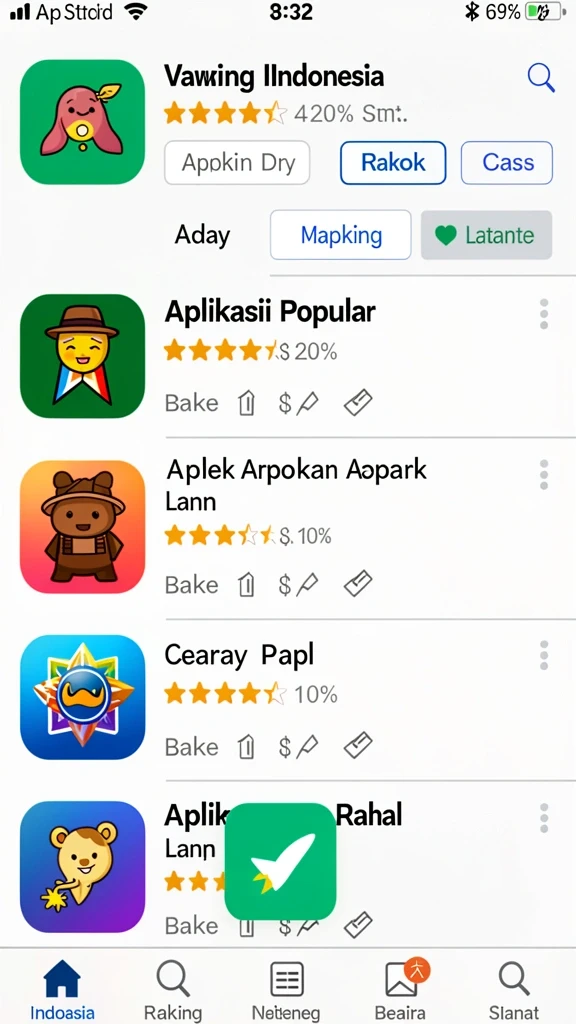The width and height of the screenshot is (576, 1024).
Task: Open the Vawking IIndonesia app icon
Action: tap(82, 122)
